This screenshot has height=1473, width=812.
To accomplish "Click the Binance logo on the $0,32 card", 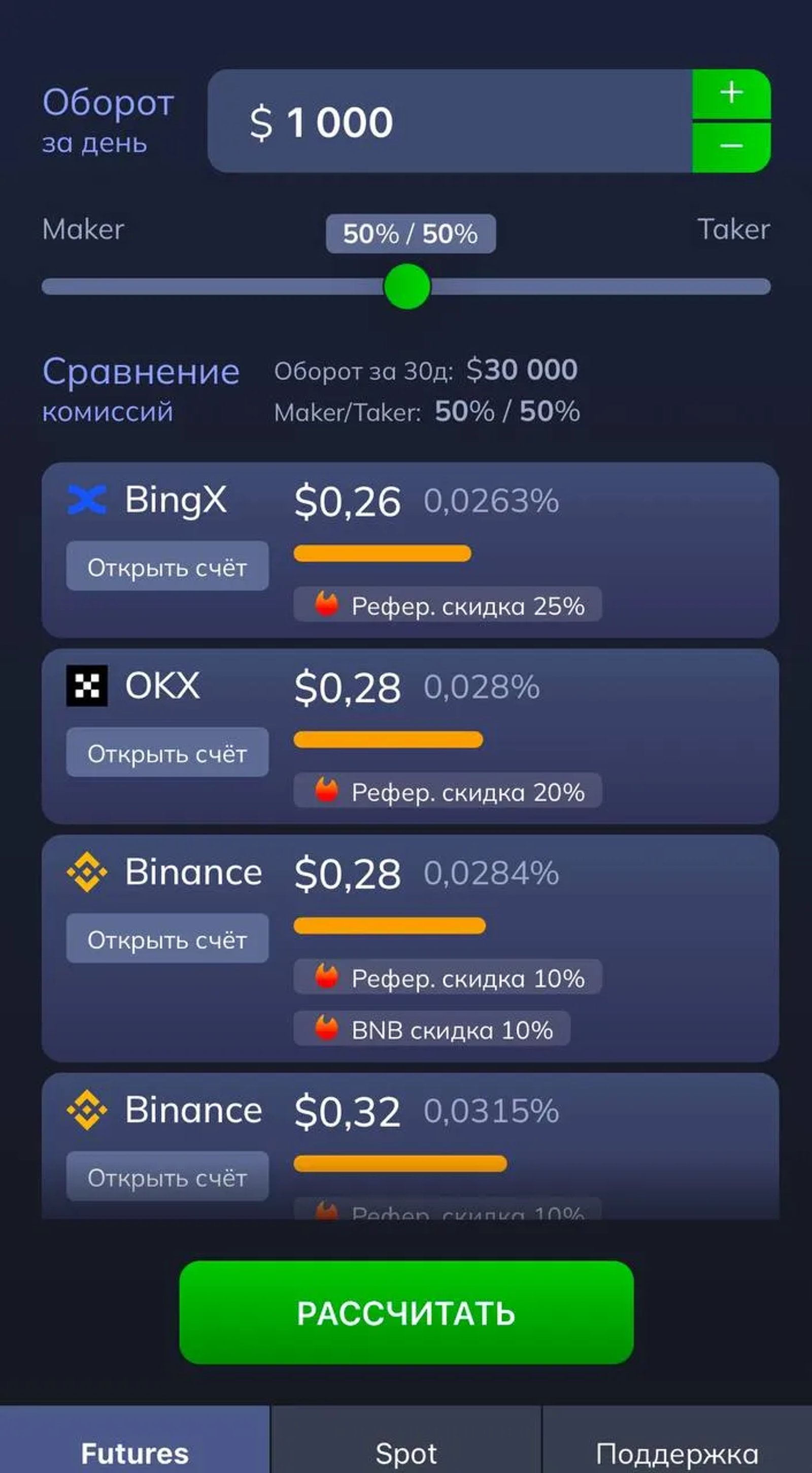I will (x=87, y=1109).
